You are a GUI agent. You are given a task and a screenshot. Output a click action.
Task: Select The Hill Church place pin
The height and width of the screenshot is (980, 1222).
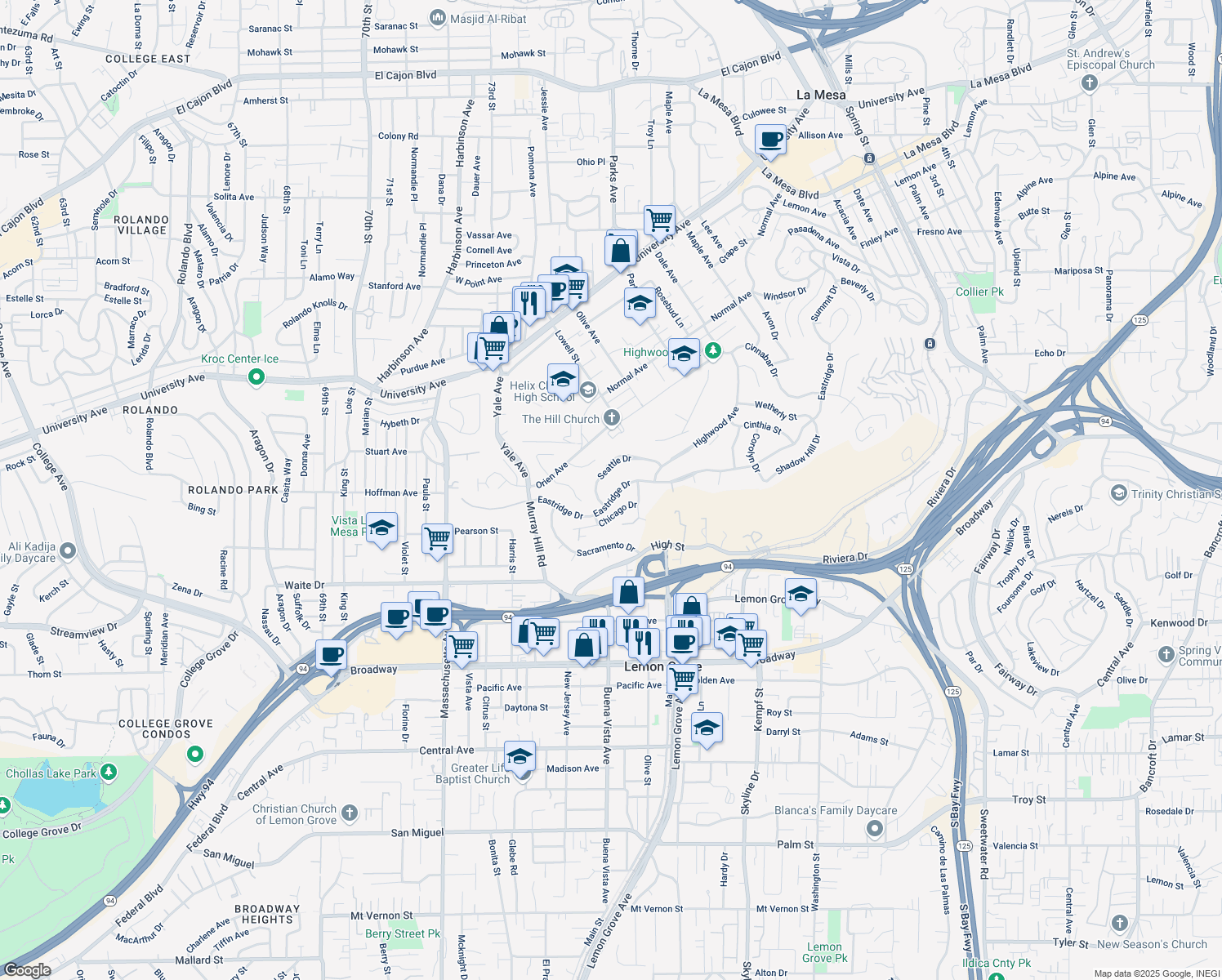tap(612, 418)
